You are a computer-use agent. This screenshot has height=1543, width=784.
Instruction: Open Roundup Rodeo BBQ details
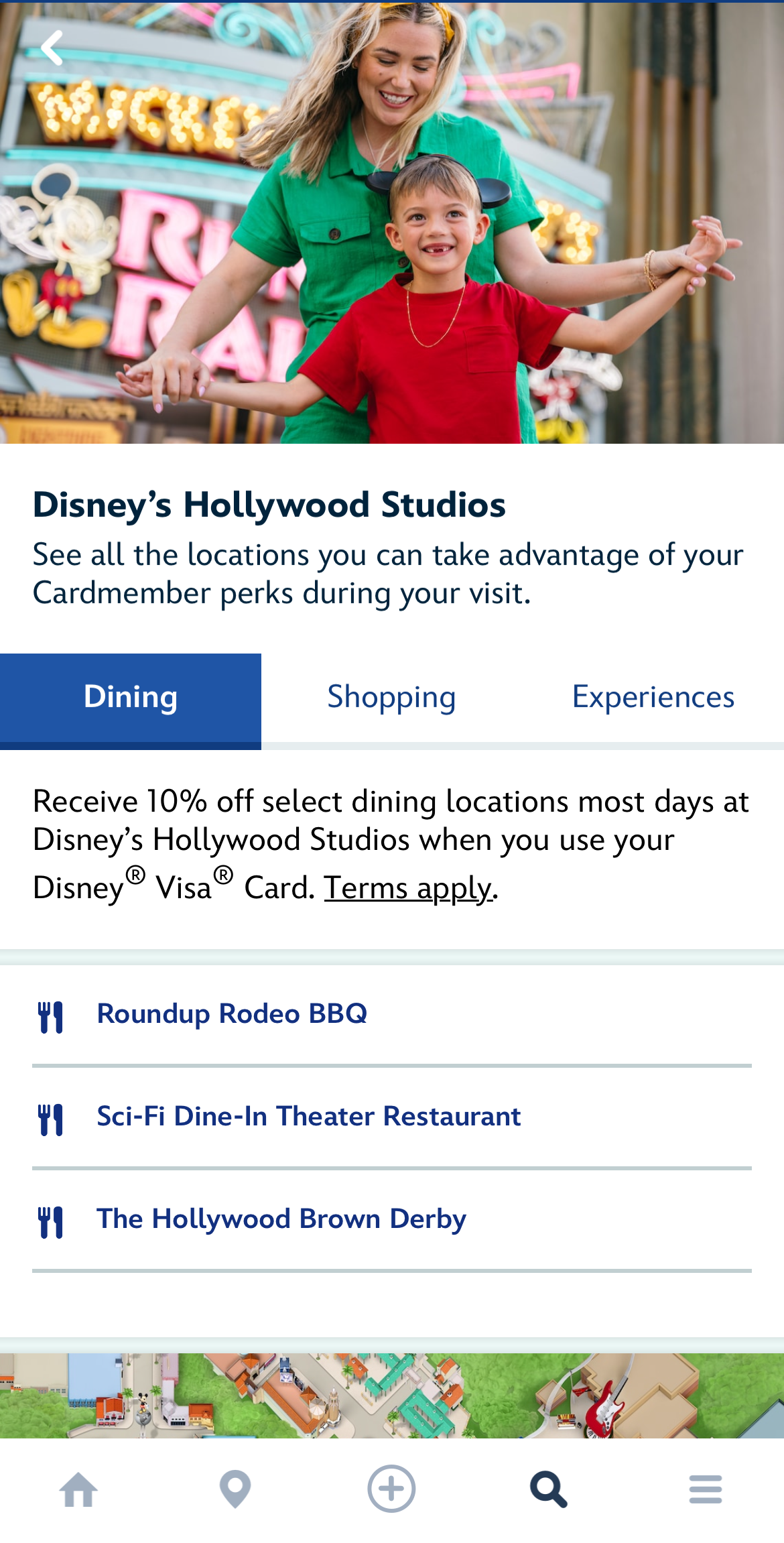tap(233, 1014)
